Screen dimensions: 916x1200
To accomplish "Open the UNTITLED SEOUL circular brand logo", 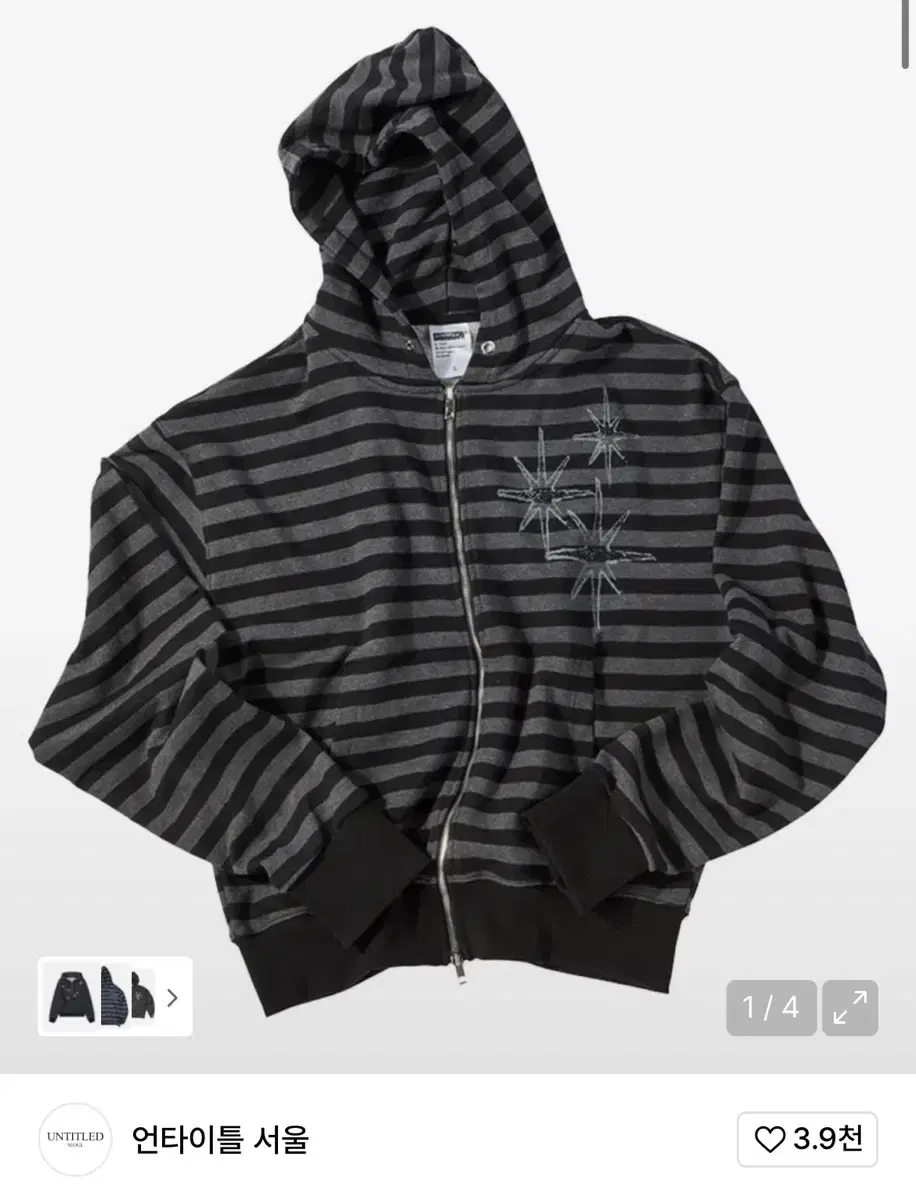I will (74, 1140).
